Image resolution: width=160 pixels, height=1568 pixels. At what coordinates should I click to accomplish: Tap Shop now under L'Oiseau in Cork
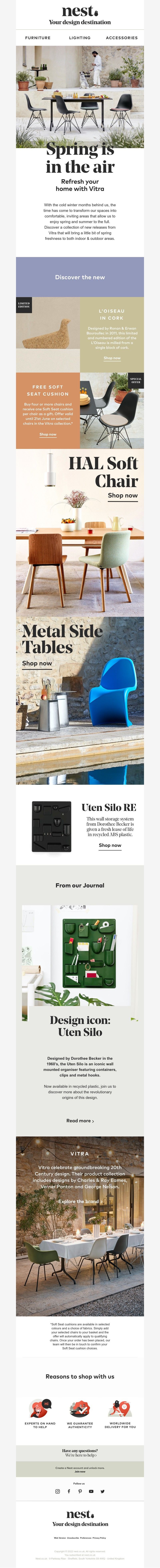(x=112, y=358)
